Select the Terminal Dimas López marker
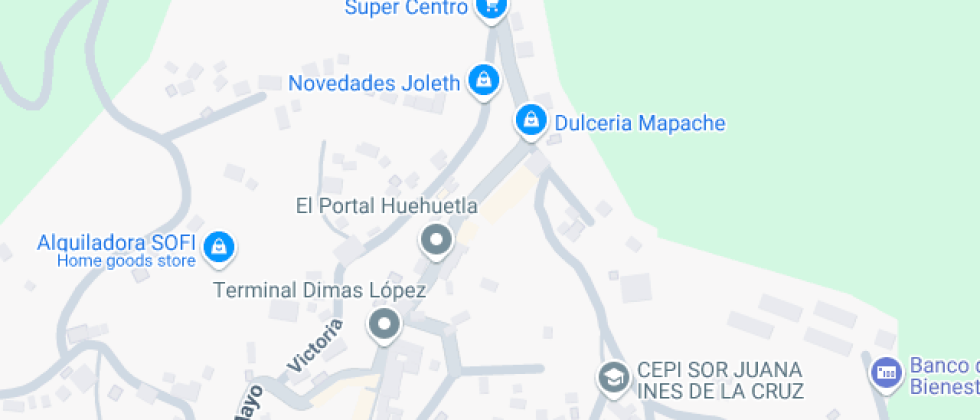980x420 pixels. 384,324
